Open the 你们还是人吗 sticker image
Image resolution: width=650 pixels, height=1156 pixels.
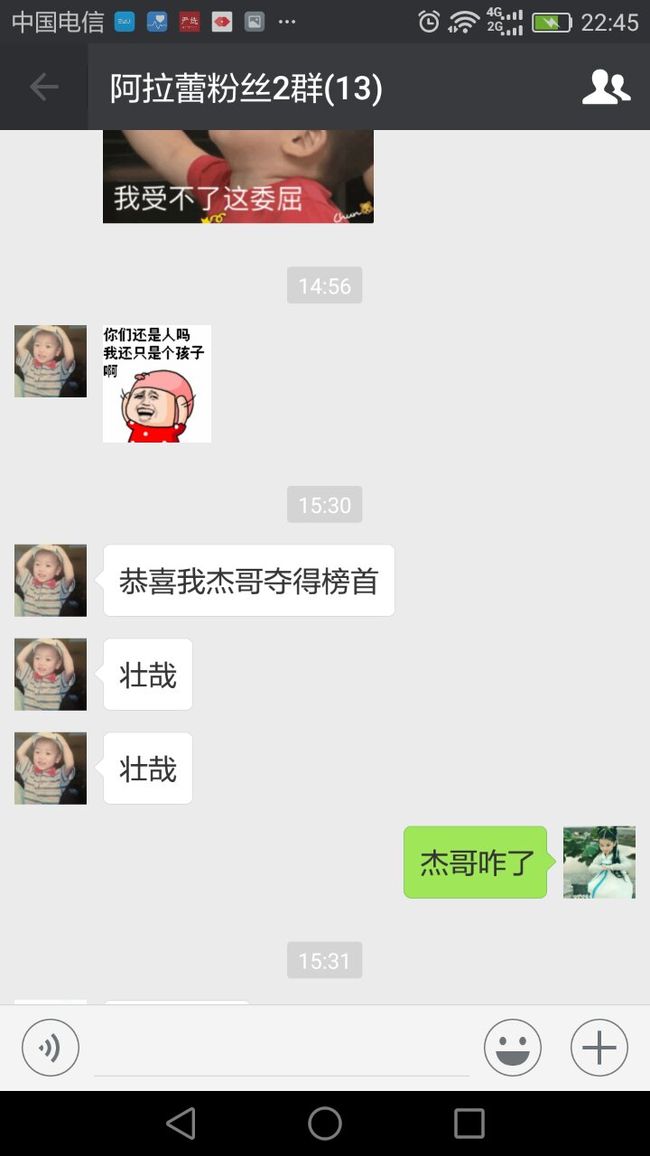tap(157, 383)
